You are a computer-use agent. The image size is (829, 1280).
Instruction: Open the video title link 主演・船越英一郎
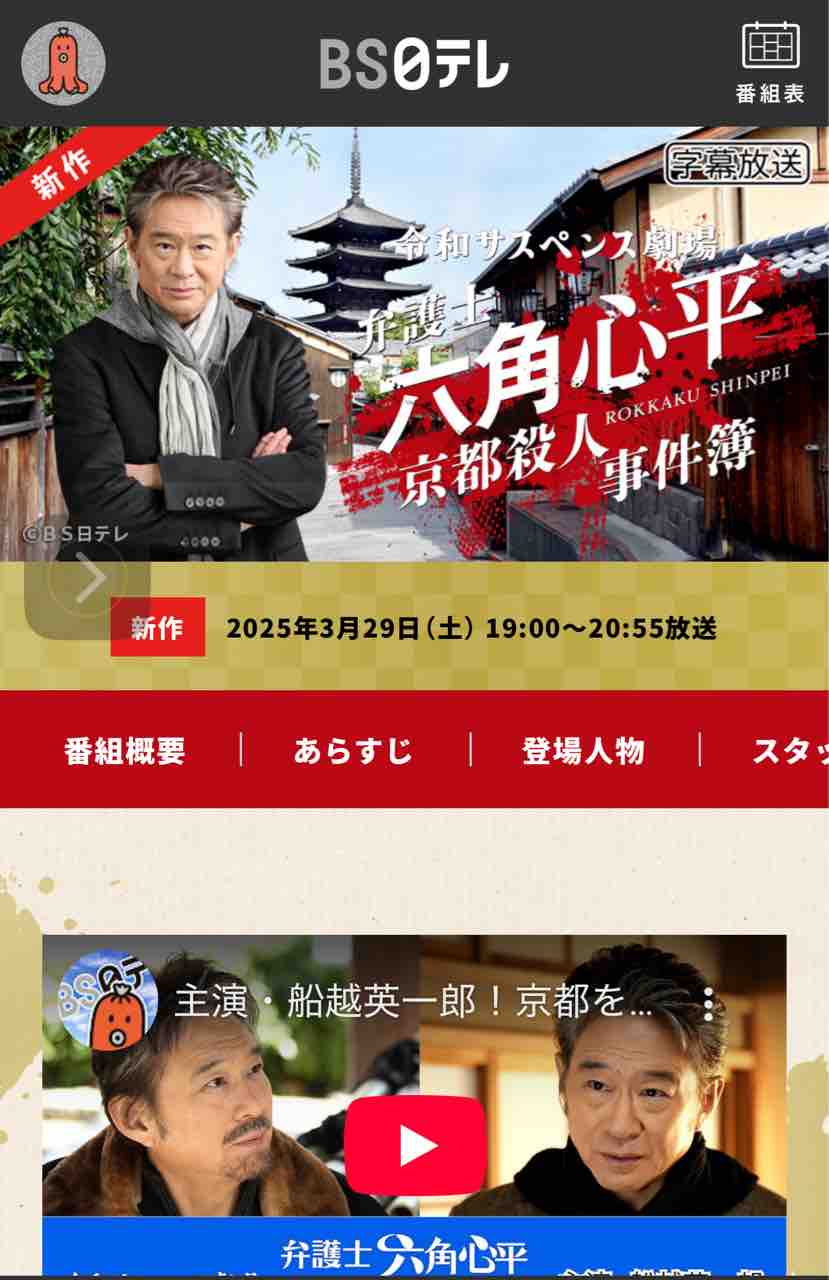pyautogui.click(x=413, y=1003)
